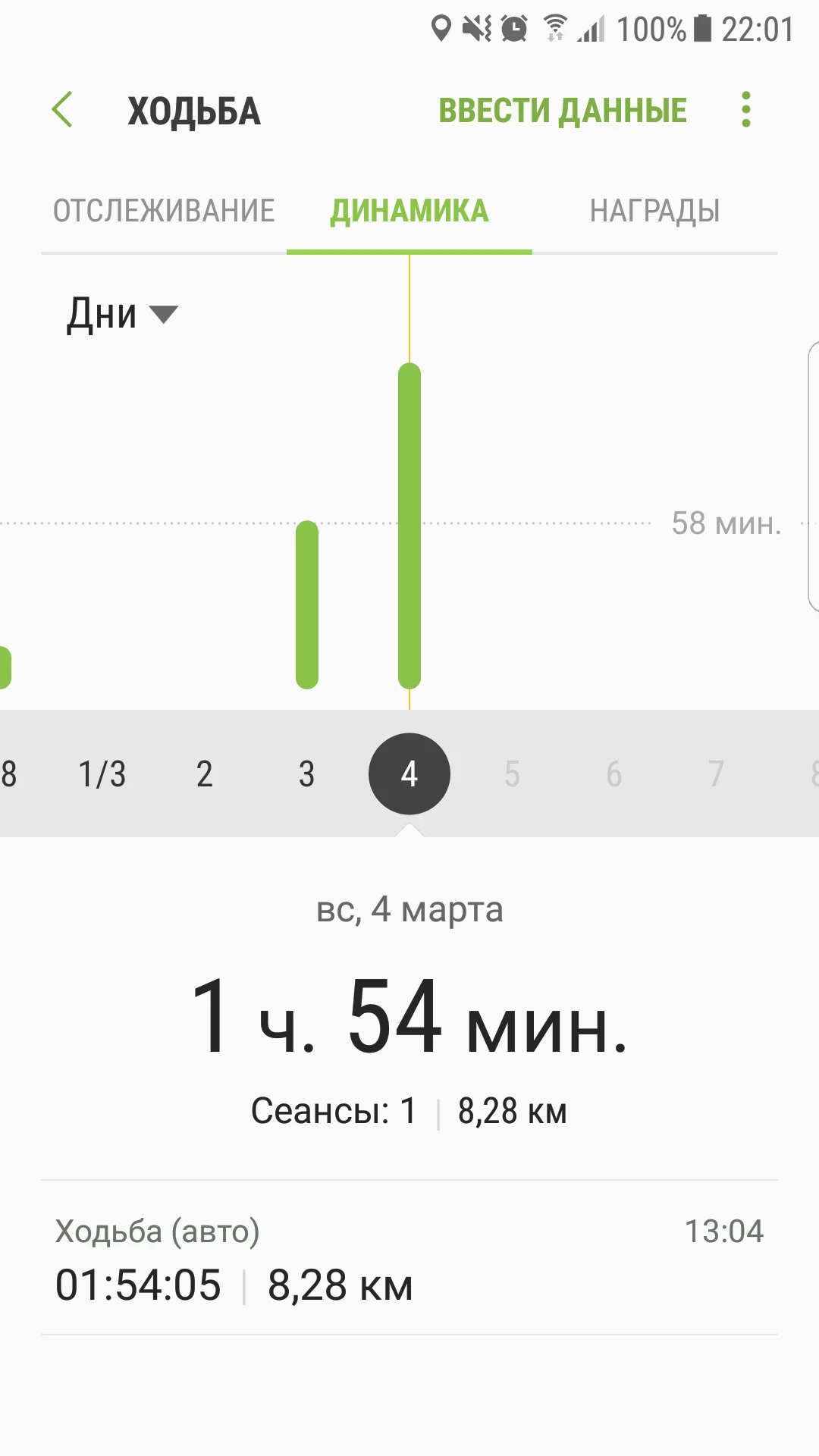Expand the Дни period dropdown
This screenshot has height=1456, width=819.
(121, 314)
